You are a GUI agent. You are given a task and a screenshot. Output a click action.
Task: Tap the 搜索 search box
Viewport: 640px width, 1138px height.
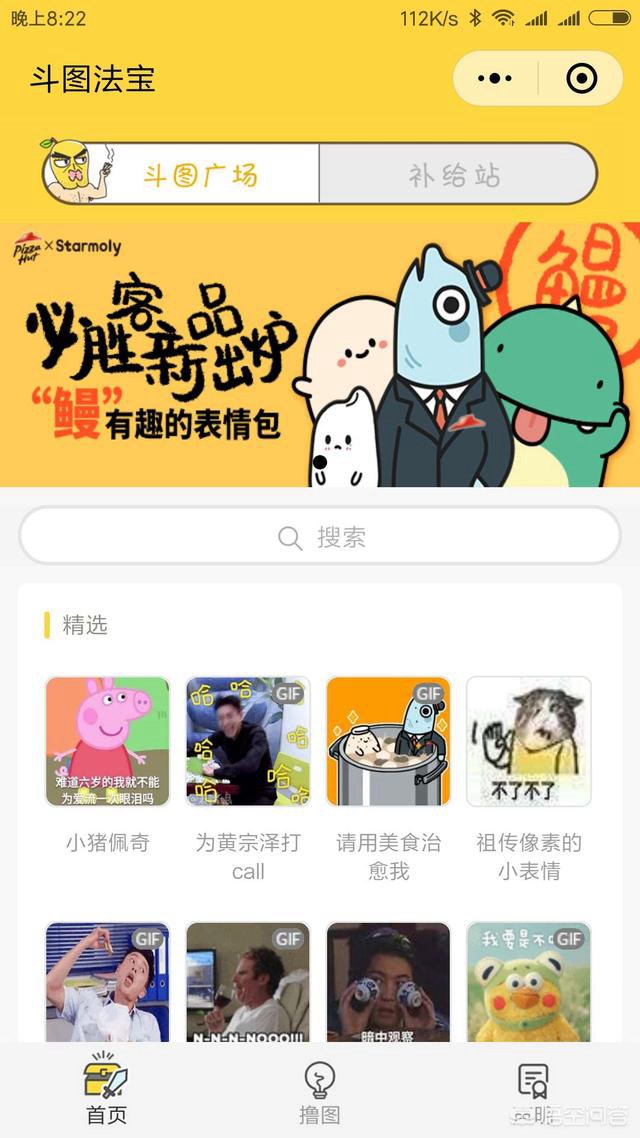pyautogui.click(x=320, y=537)
